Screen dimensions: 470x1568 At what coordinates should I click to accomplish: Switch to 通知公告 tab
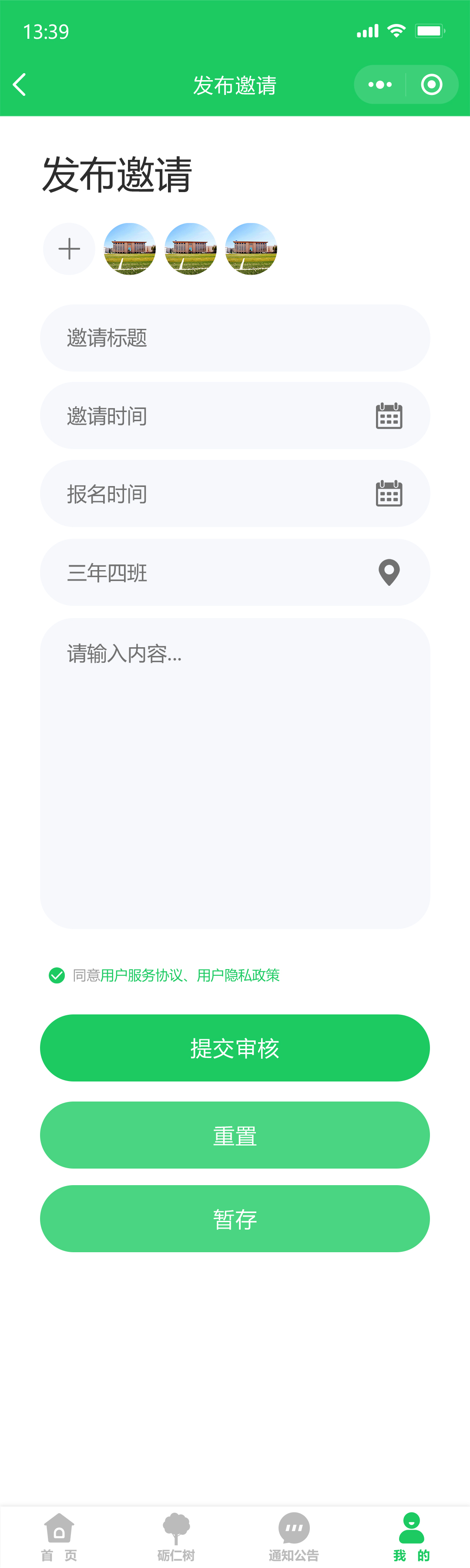(x=294, y=1535)
